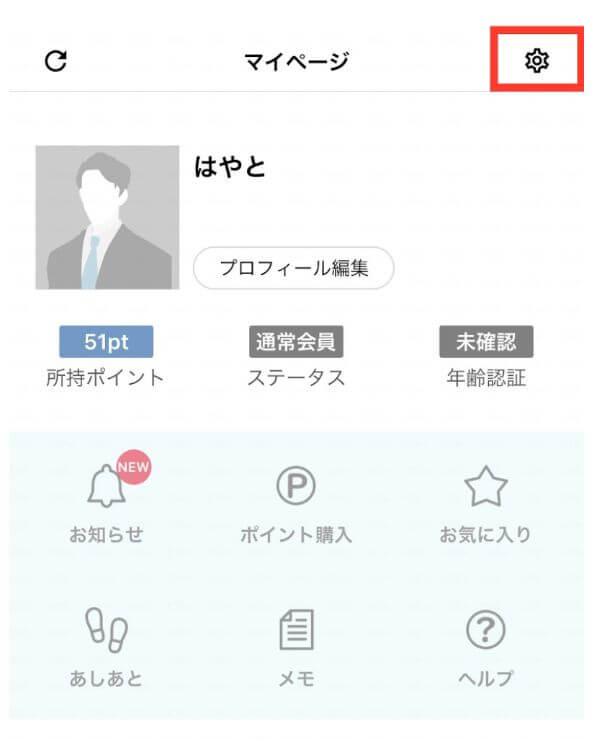This screenshot has height=739, width=602.
Task: Open the メモ section
Action: tap(296, 645)
